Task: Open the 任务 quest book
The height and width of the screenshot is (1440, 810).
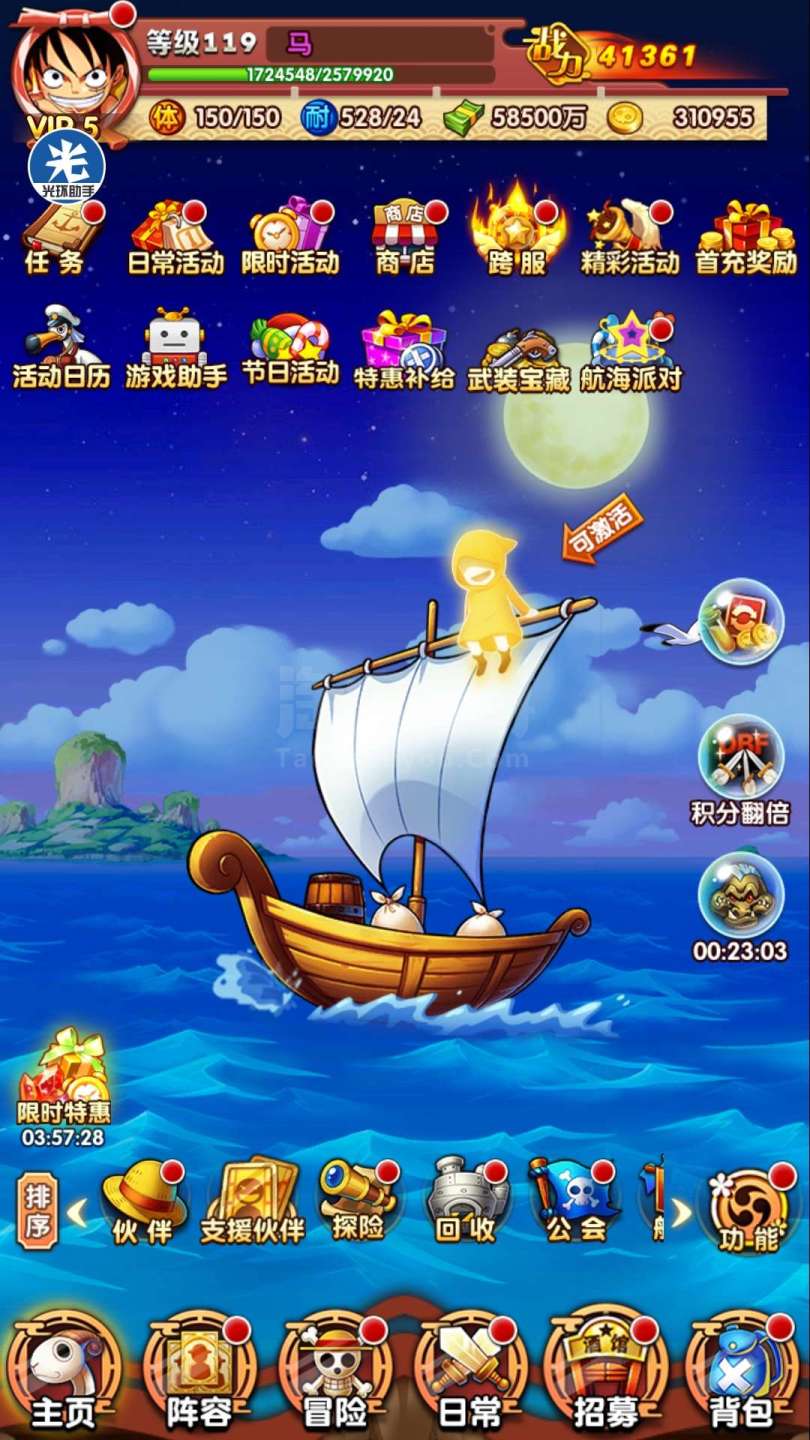Action: (56, 238)
